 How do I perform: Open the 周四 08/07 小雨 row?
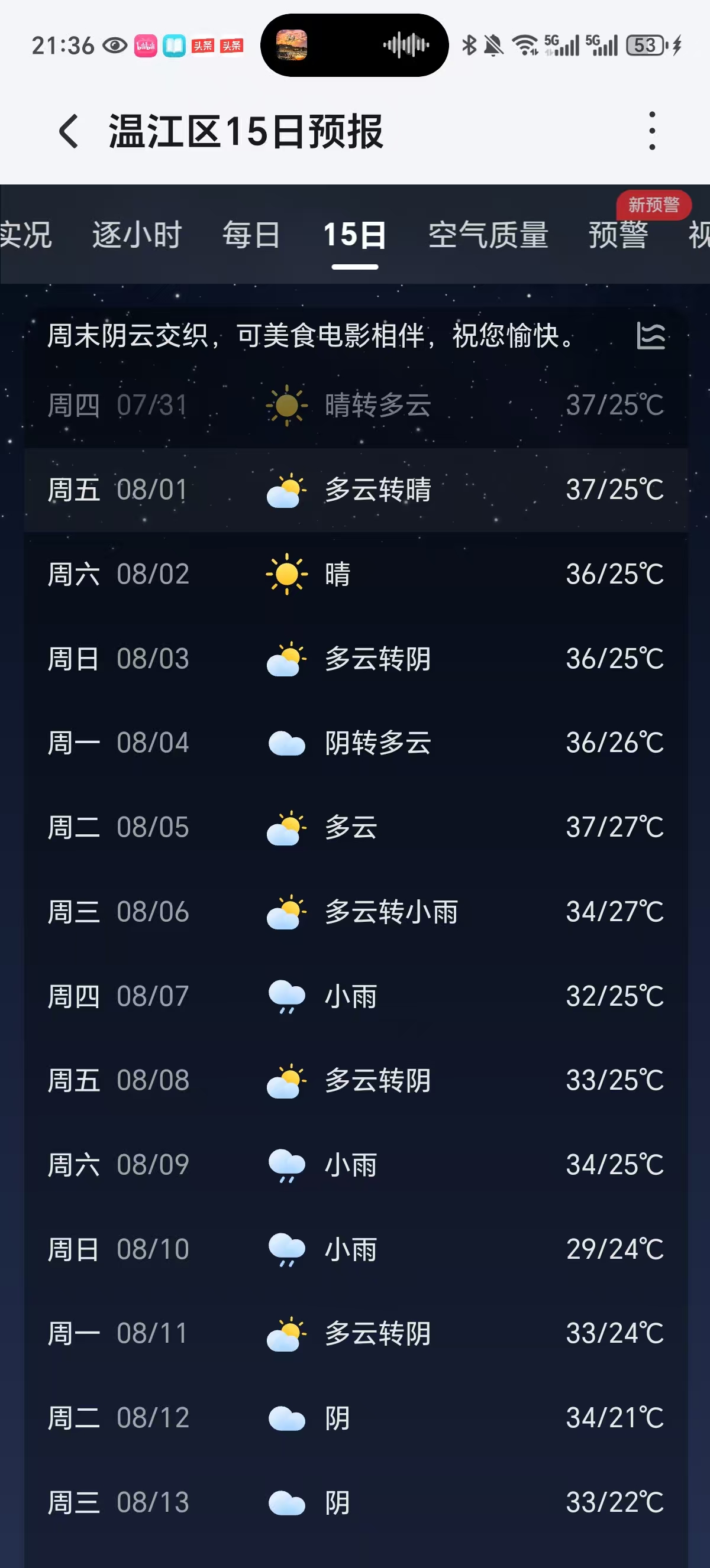pyautogui.click(x=355, y=996)
